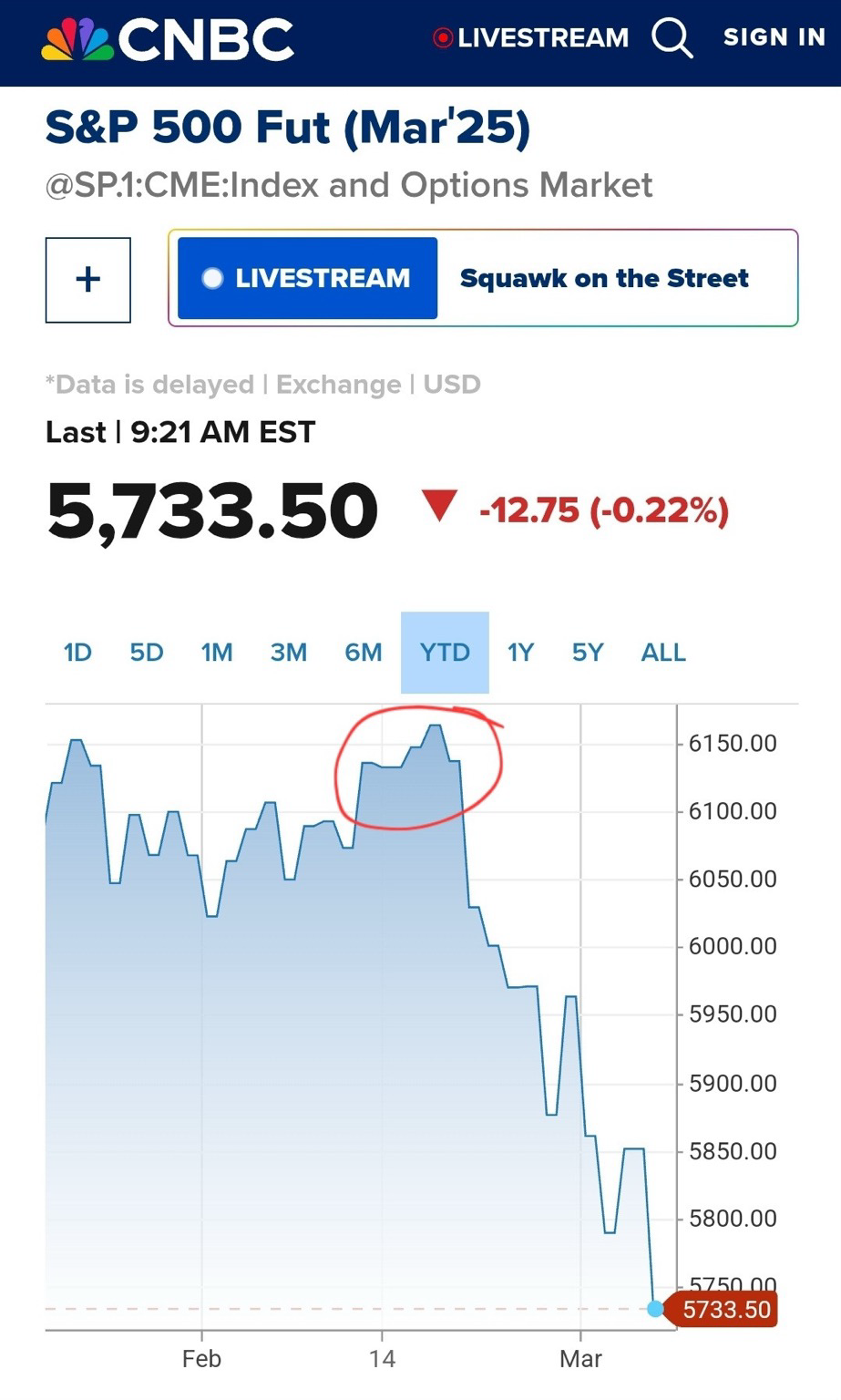Viewport: 841px width, 1400px height.
Task: Switch chart to 5Y range
Action: pyautogui.click(x=588, y=653)
